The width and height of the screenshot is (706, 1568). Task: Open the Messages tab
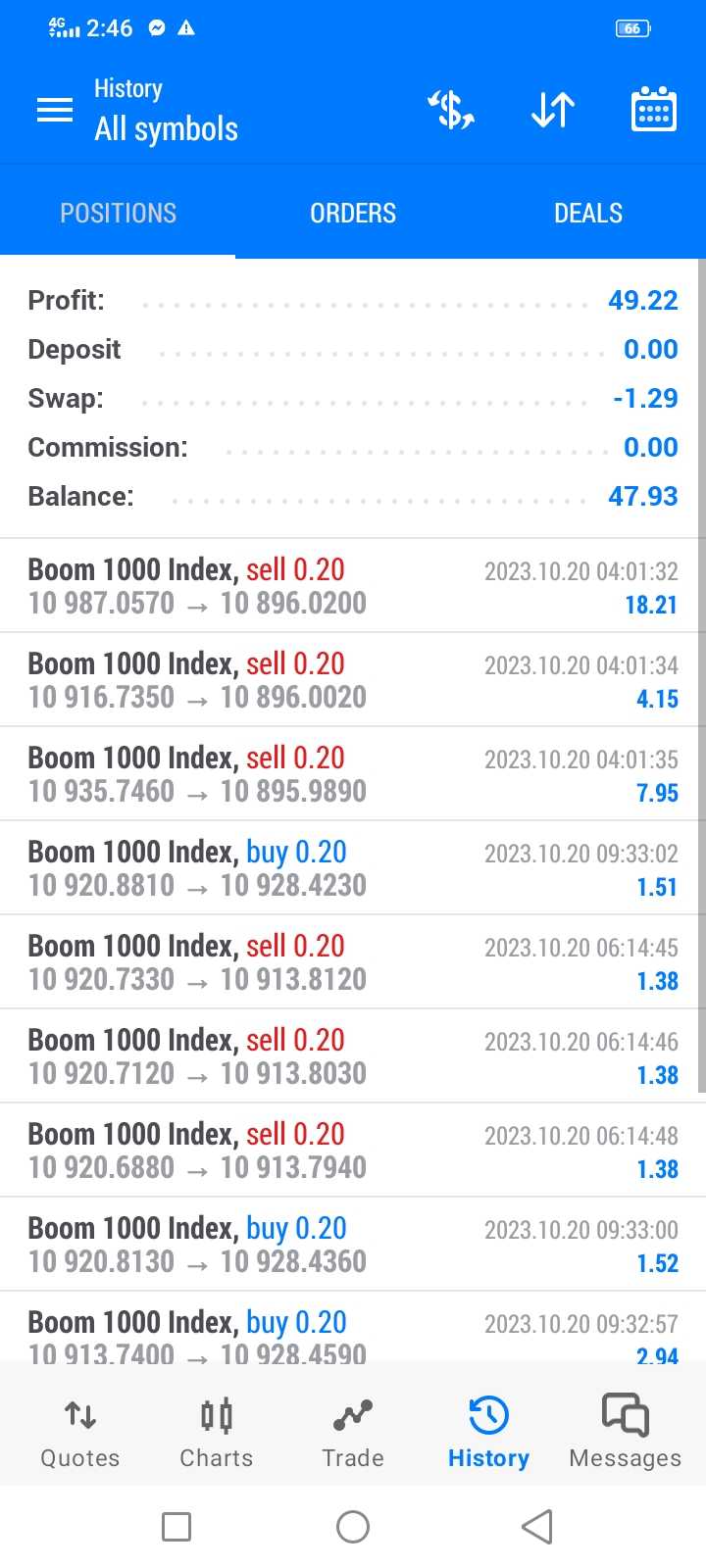[x=625, y=1431]
